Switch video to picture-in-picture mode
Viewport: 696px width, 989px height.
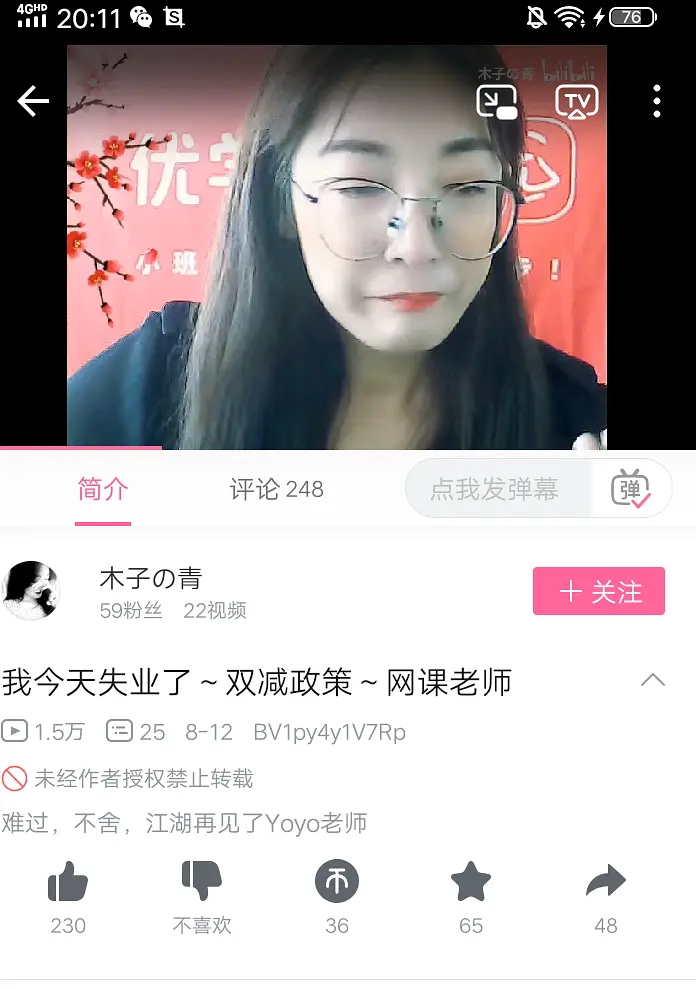(497, 101)
